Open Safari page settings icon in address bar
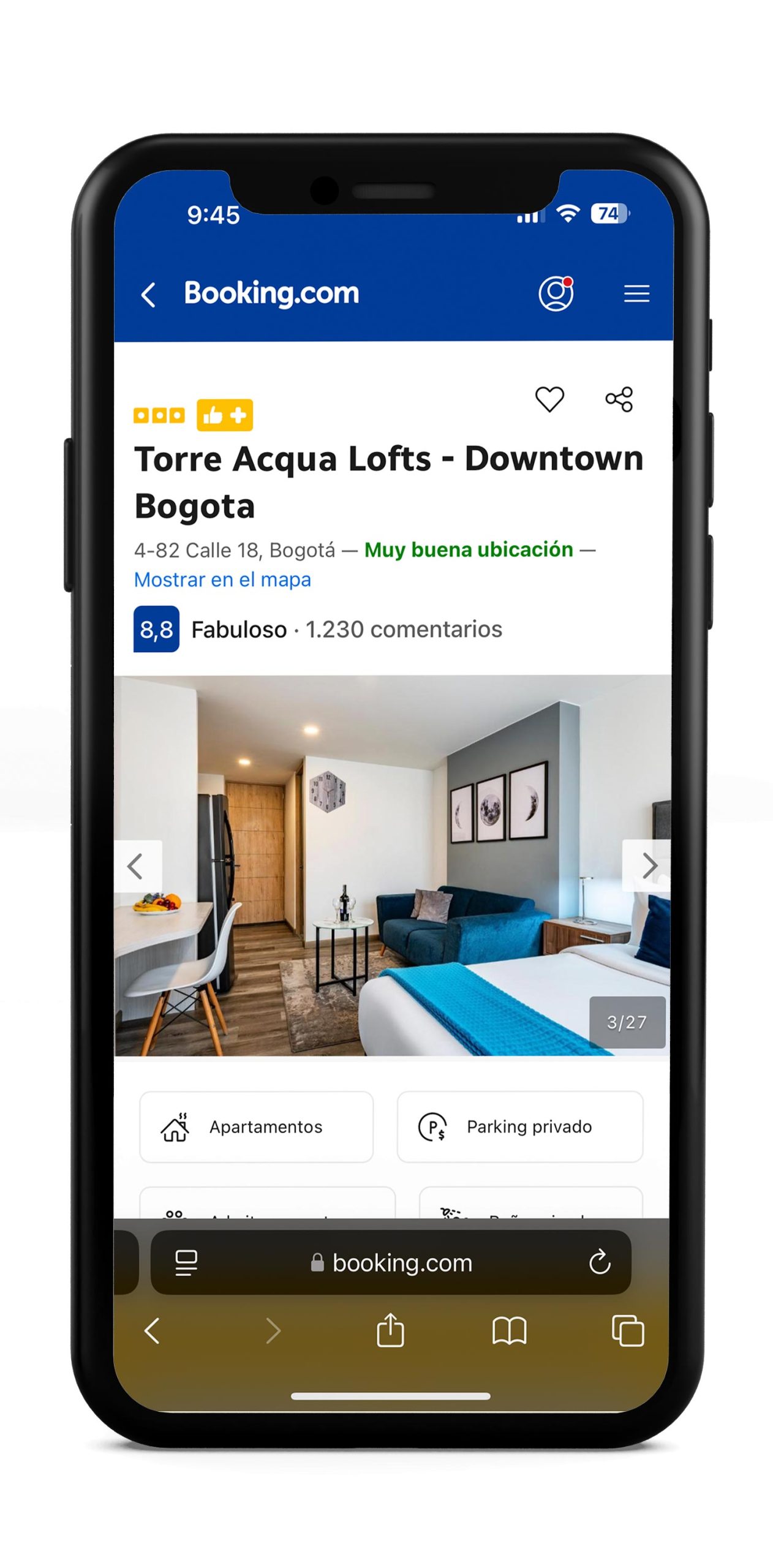This screenshot has height=1568, width=773. [186, 1262]
